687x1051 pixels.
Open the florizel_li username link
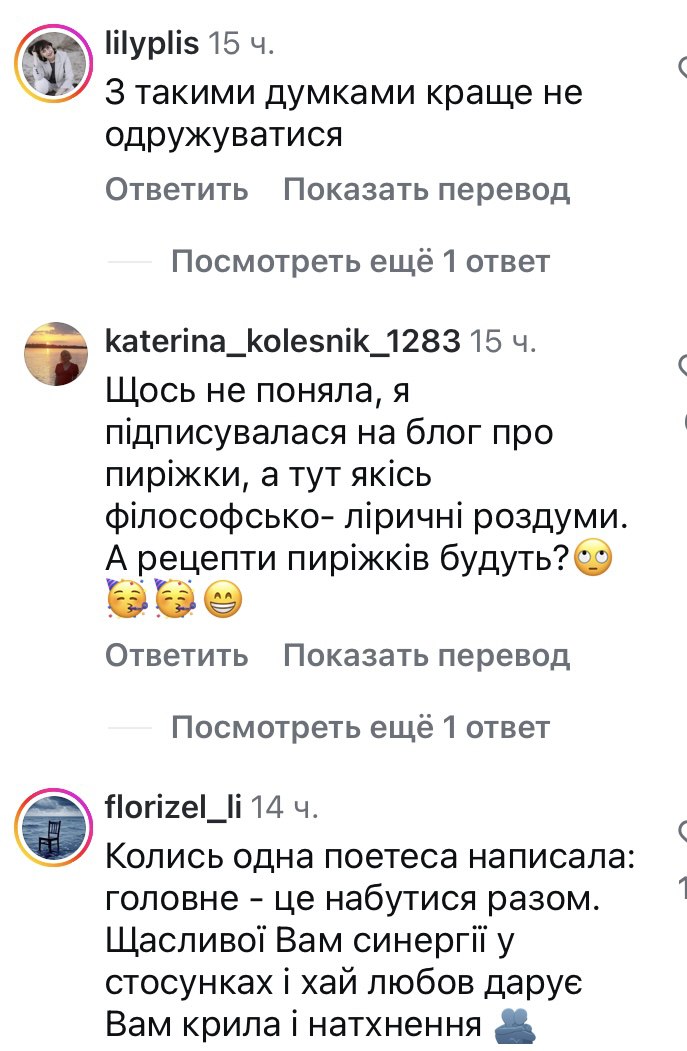coord(173,807)
